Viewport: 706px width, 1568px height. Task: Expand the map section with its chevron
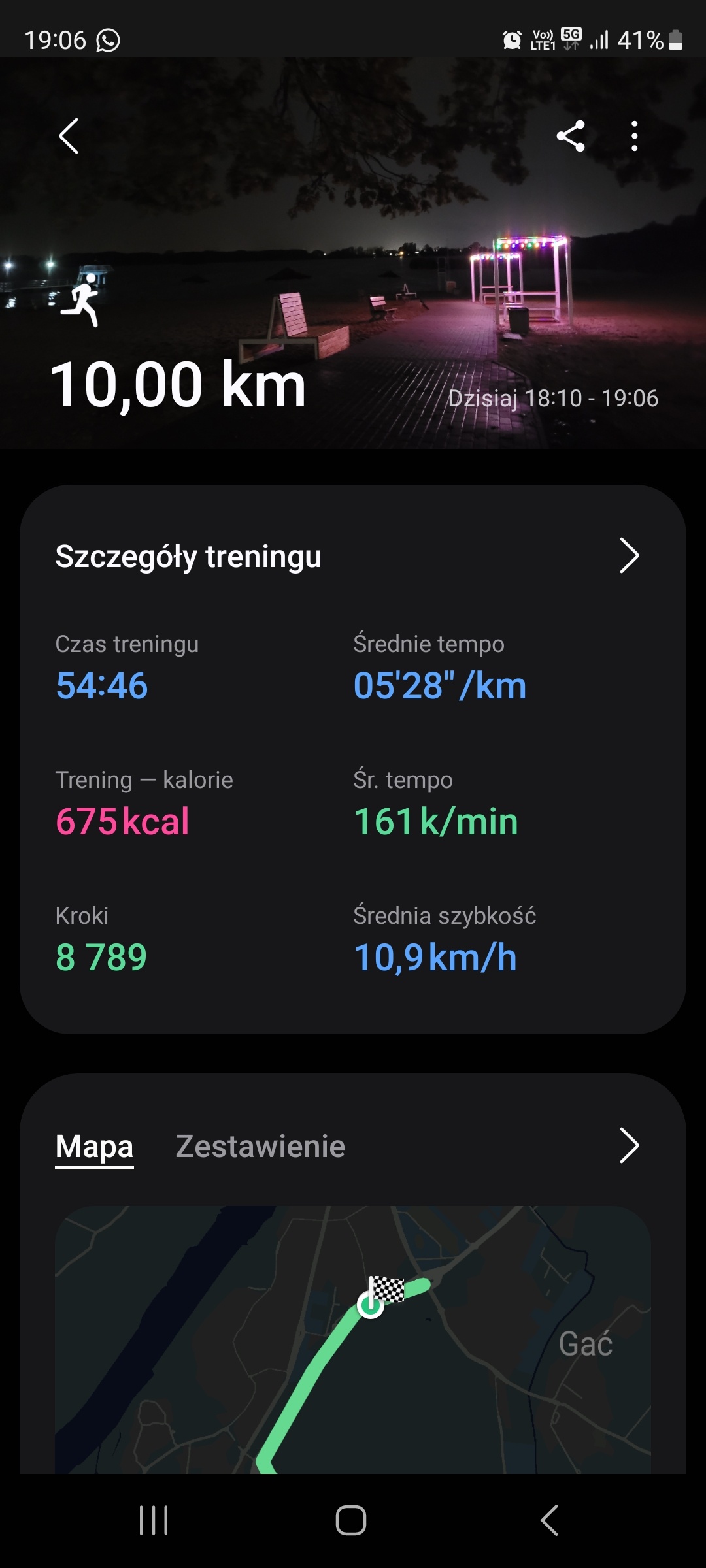(628, 1145)
